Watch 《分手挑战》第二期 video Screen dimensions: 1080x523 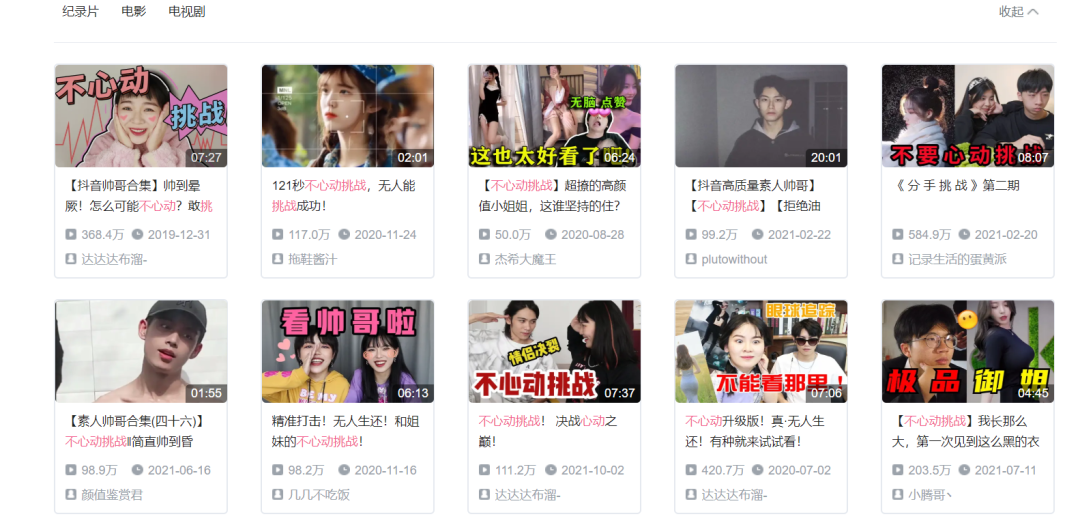[967, 116]
